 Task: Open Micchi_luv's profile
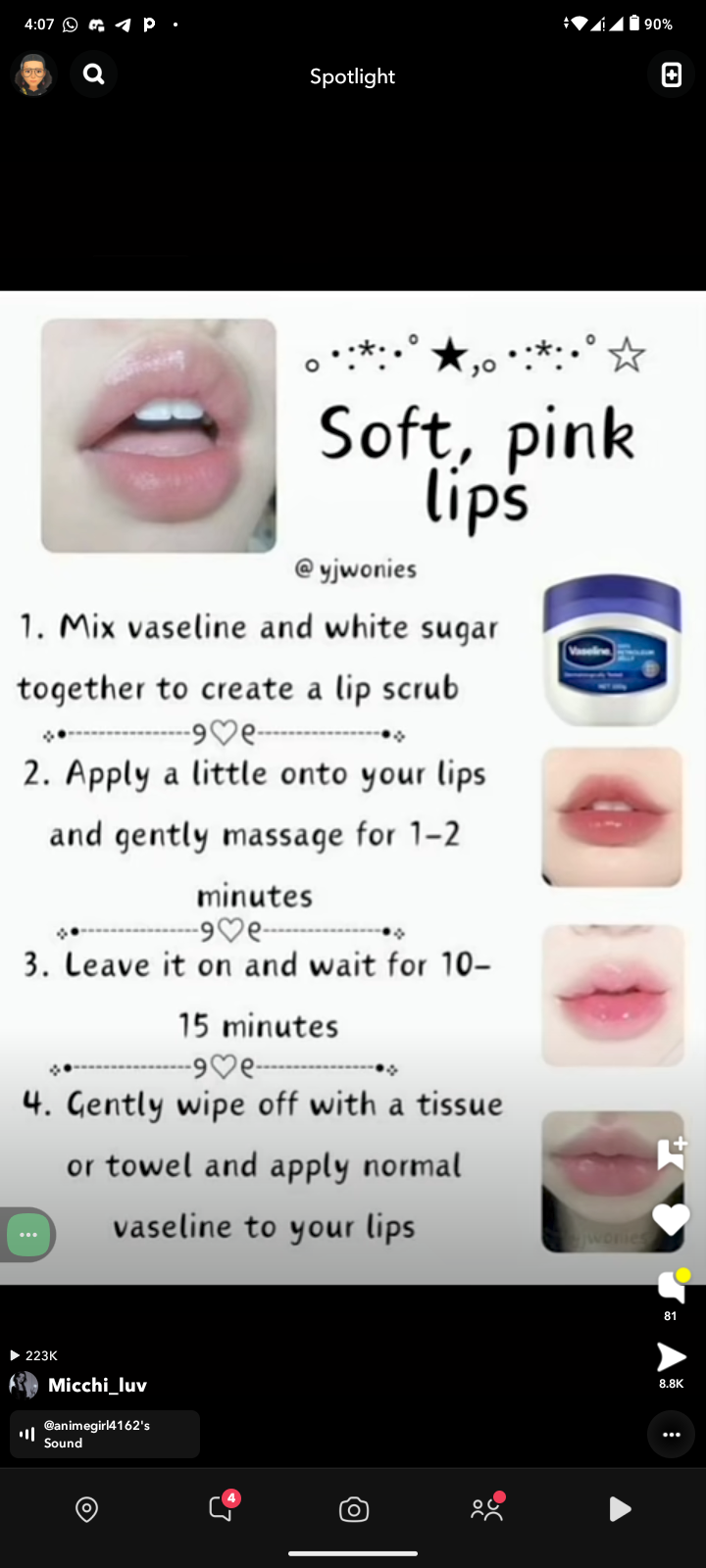(97, 1385)
